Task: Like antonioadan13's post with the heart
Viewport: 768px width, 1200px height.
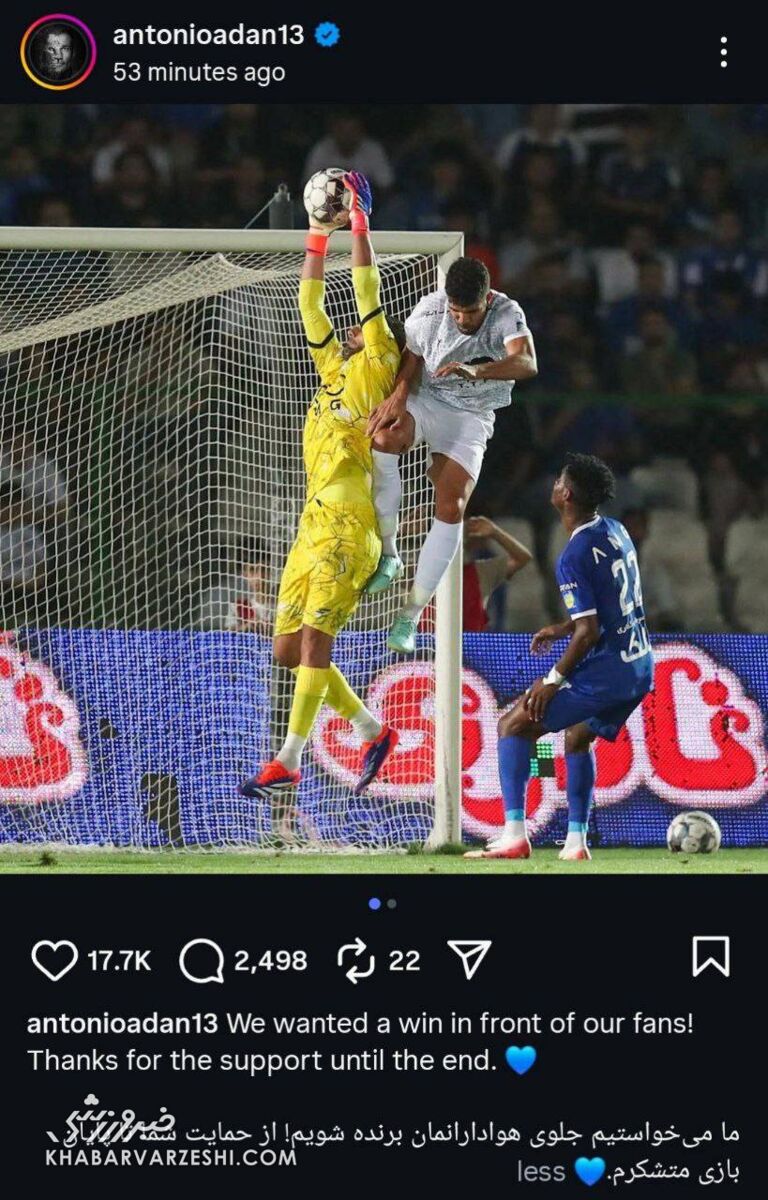Action: click(x=54, y=960)
